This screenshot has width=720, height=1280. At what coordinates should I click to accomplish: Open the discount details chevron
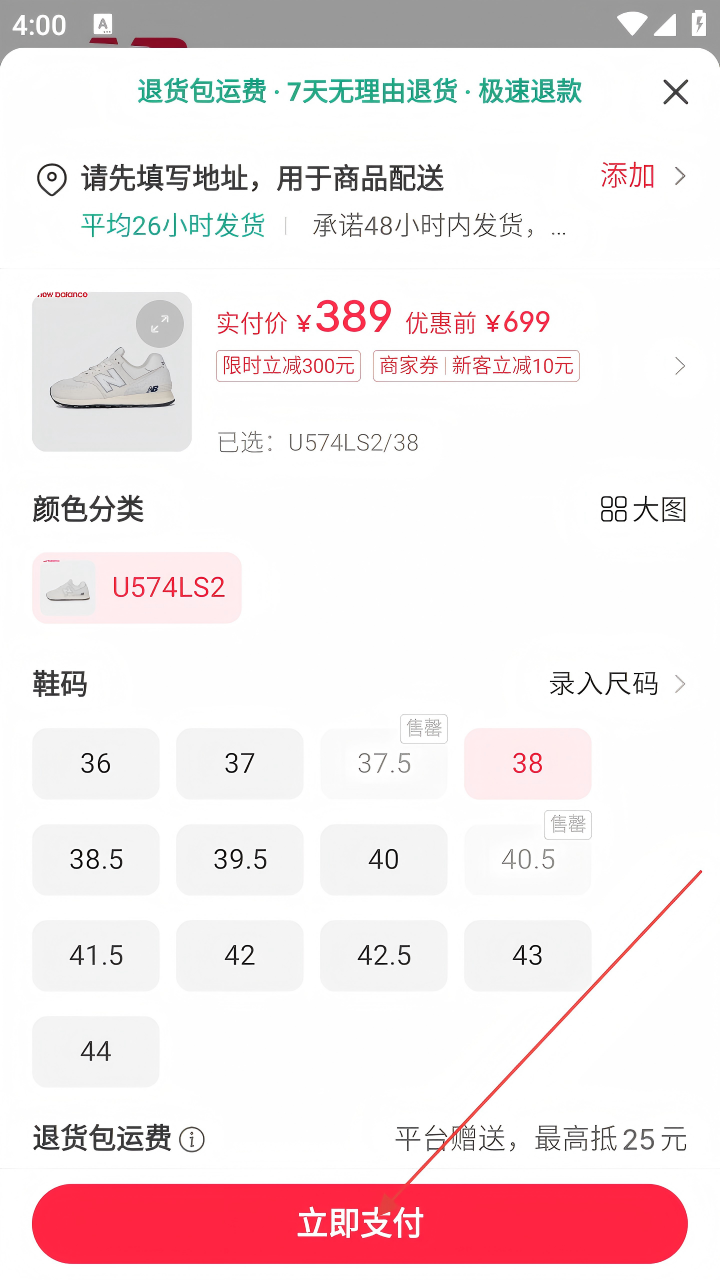(x=680, y=366)
